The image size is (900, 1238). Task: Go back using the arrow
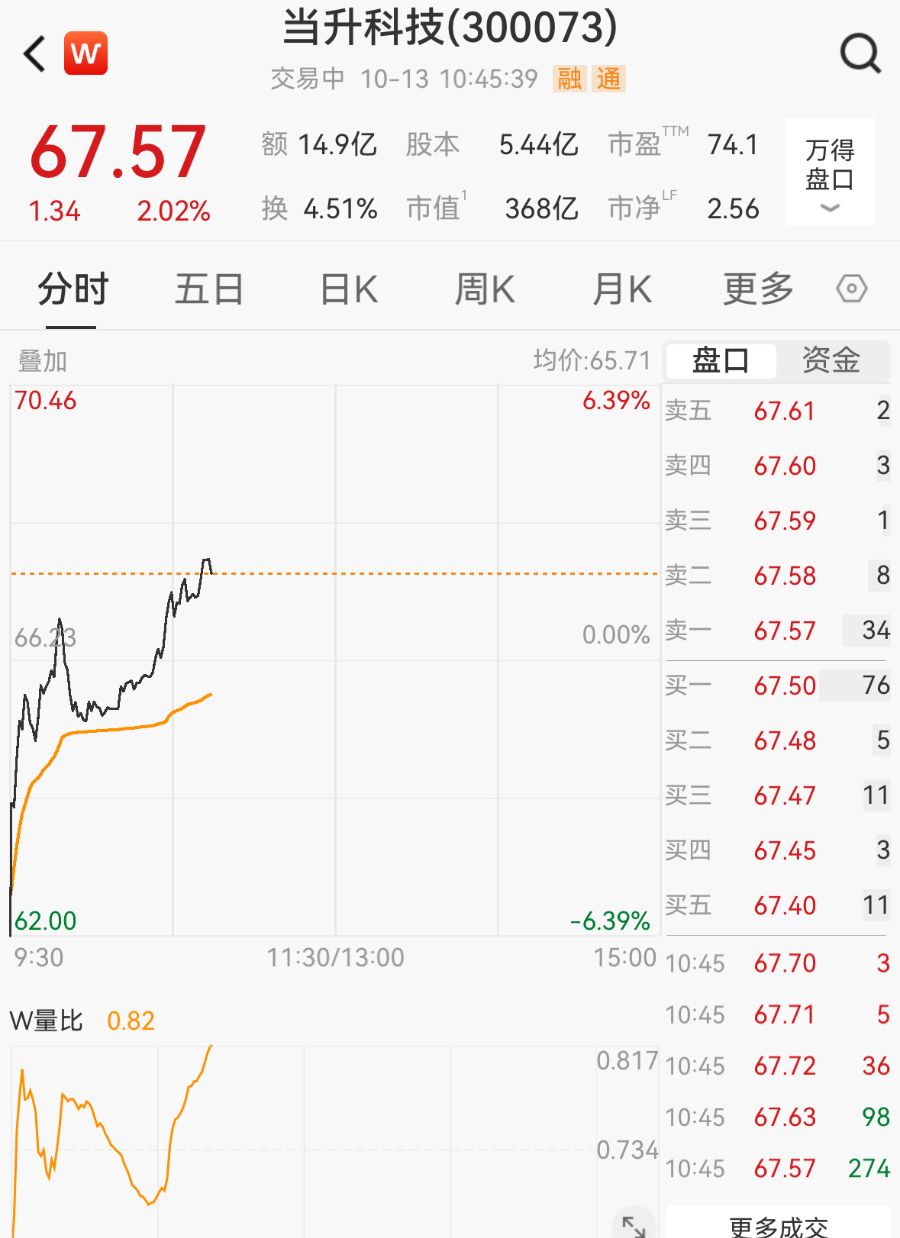(x=35, y=54)
